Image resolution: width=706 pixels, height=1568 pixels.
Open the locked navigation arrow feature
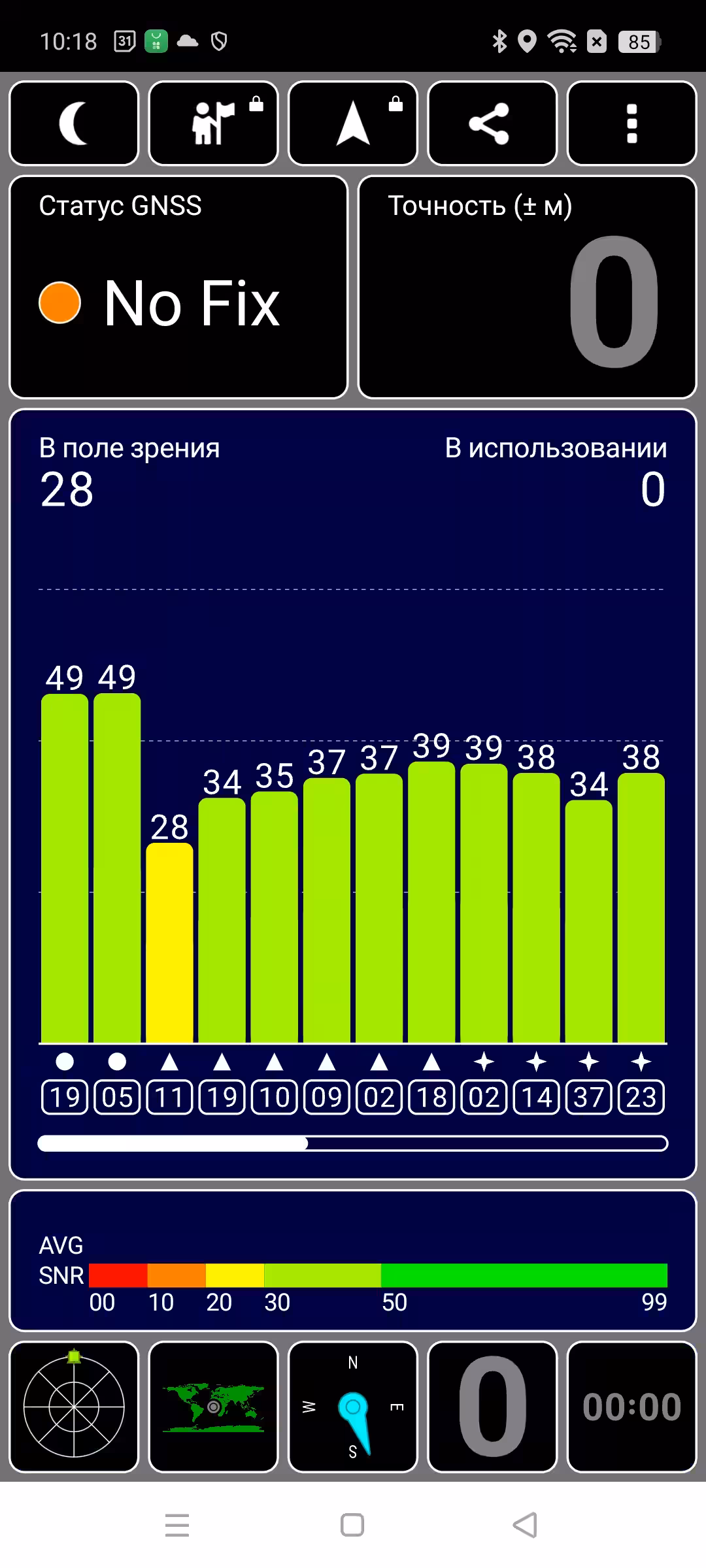353,123
